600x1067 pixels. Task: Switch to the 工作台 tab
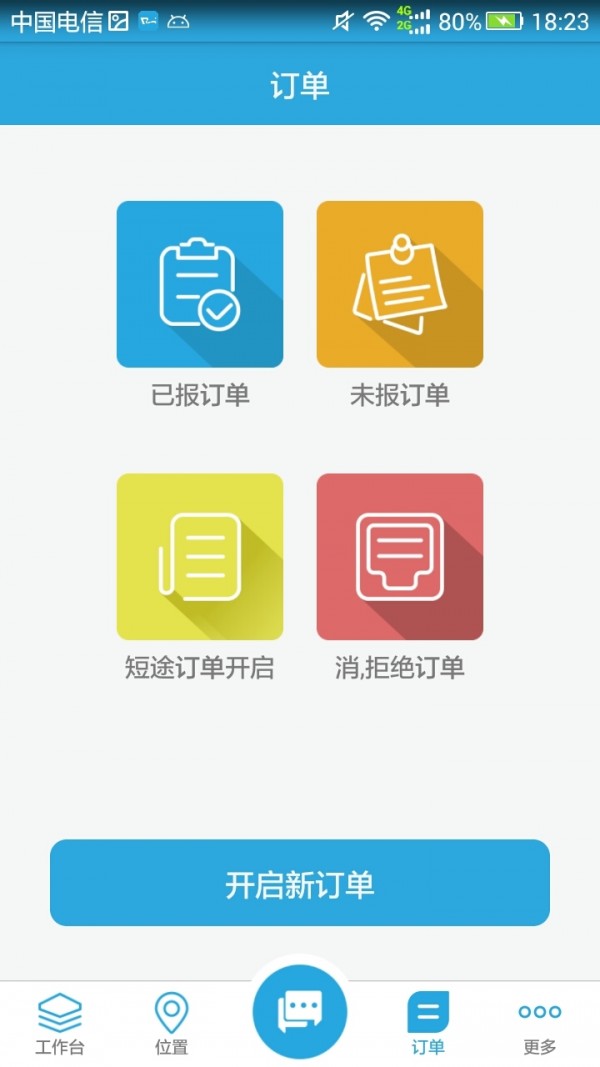click(60, 1023)
